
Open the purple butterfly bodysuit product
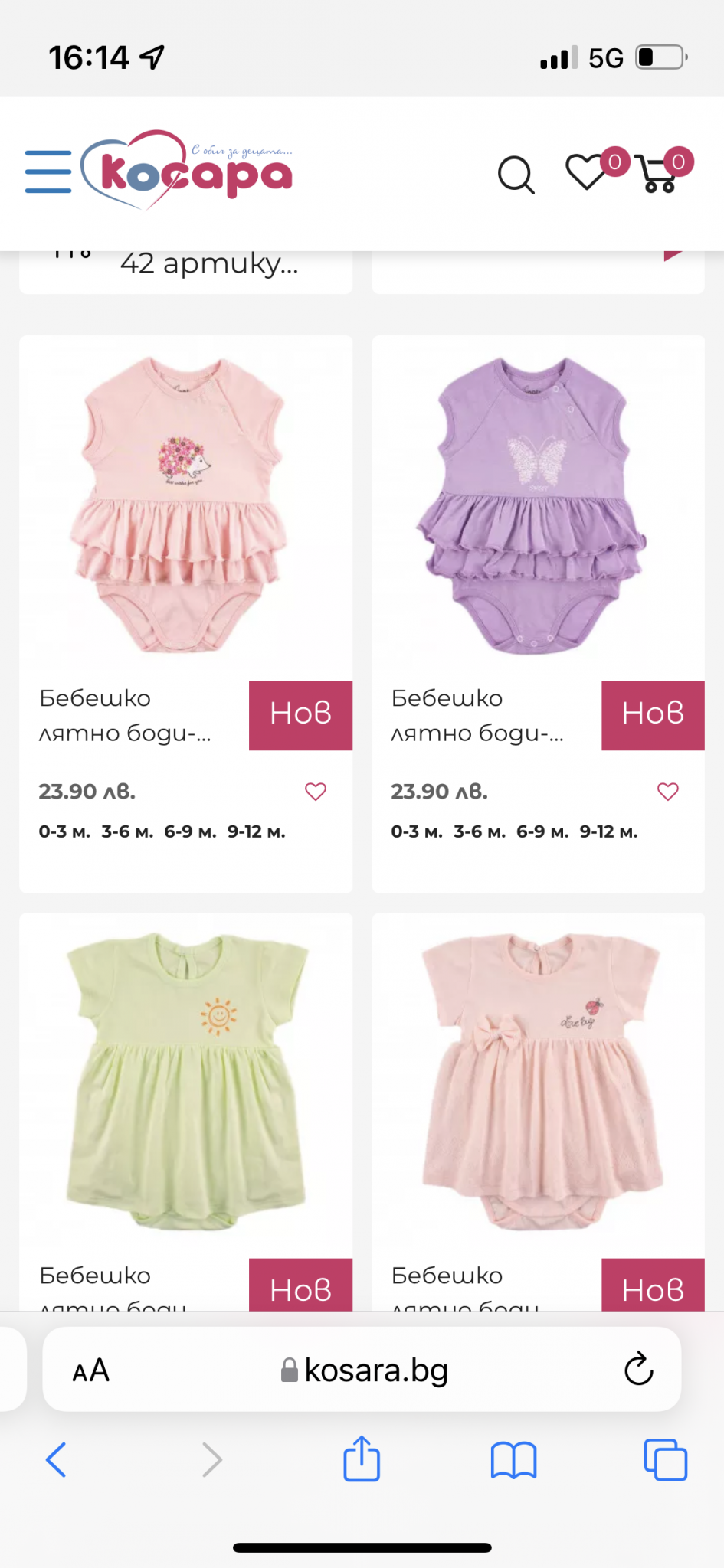[x=538, y=505]
